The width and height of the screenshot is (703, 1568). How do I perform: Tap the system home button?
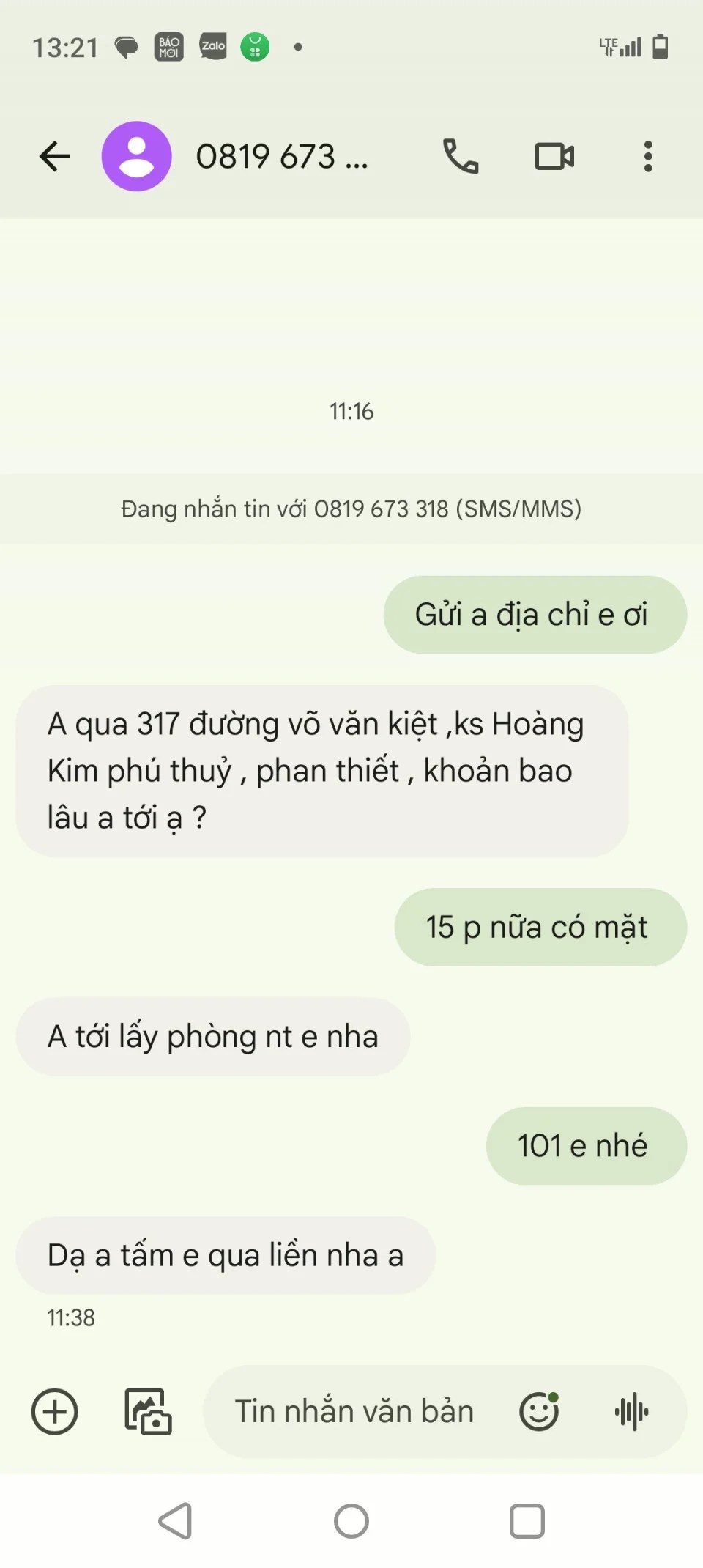[x=351, y=1521]
